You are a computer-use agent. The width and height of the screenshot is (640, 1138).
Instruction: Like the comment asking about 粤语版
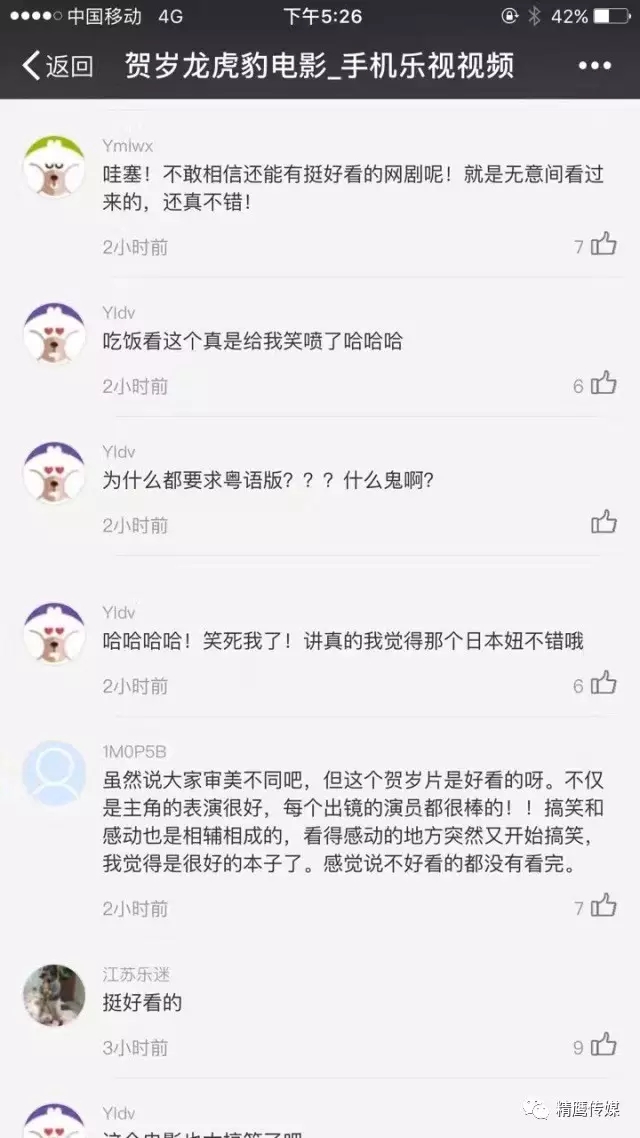pos(603,522)
